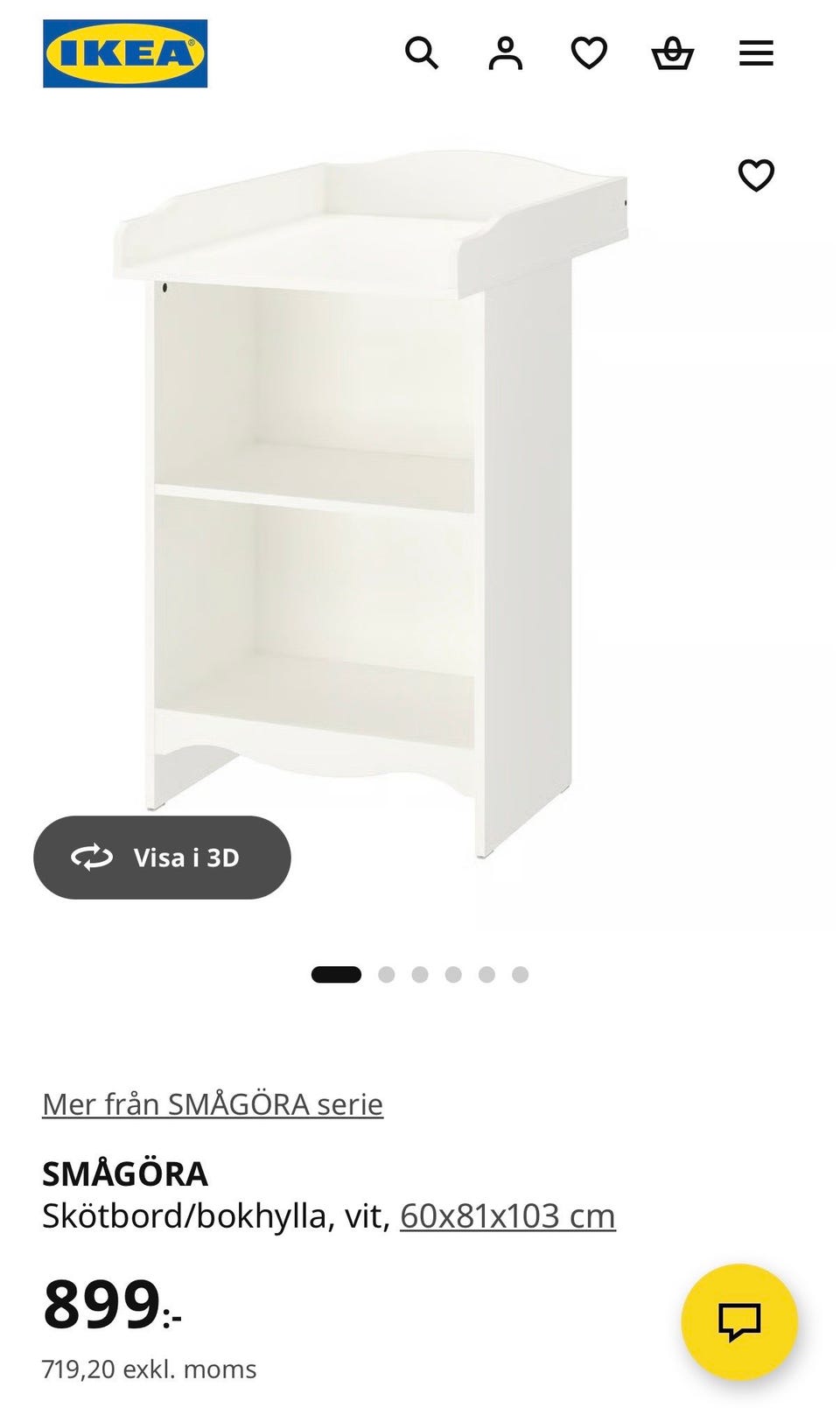Open the 60x81x103 cm dimensions link
Image resolution: width=840 pixels, height=1408 pixels.
coord(507,1216)
